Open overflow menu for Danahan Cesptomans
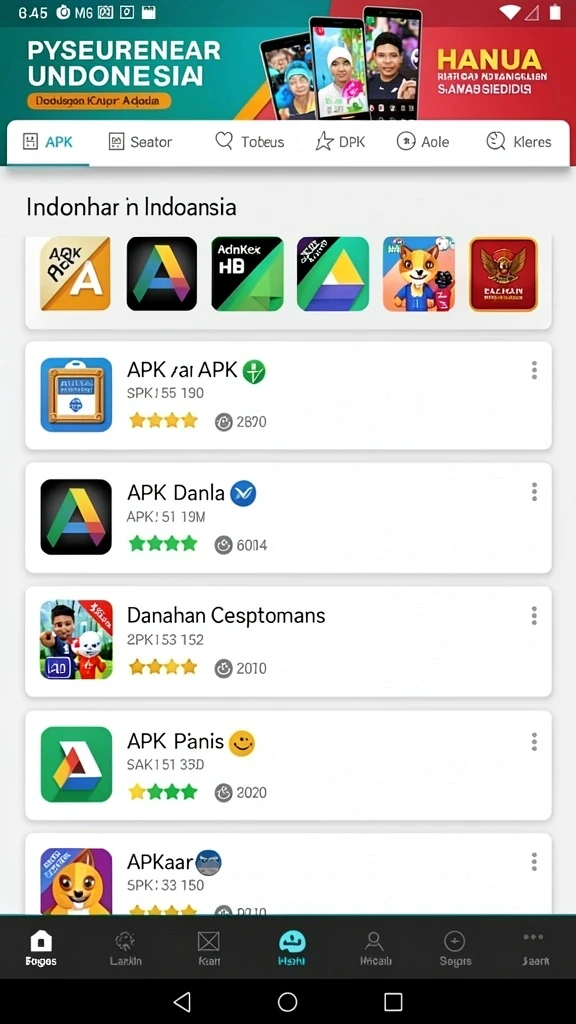576x1024 pixels. 534,615
